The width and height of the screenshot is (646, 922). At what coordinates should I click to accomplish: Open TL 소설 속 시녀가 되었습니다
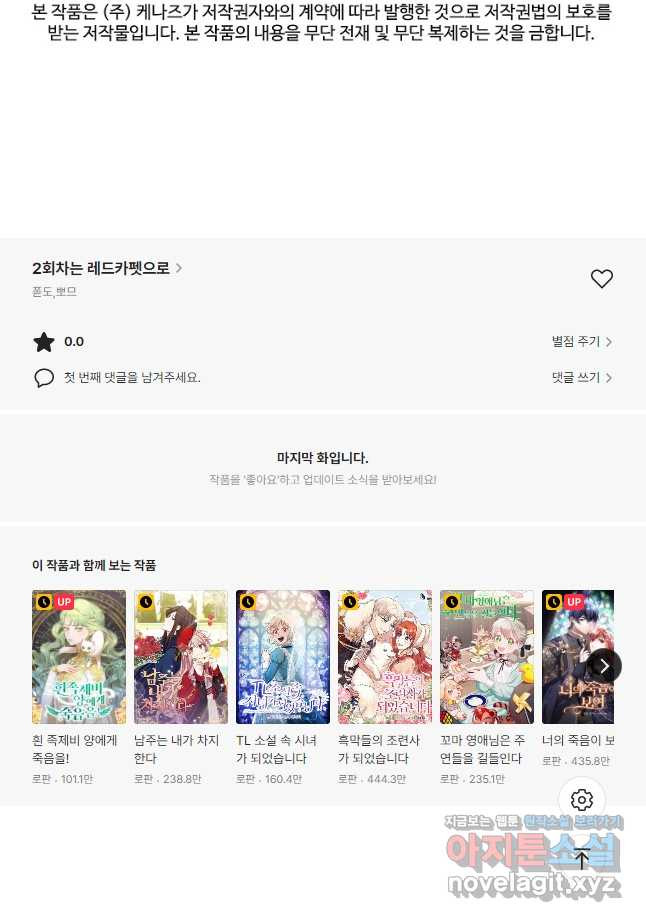point(283,657)
